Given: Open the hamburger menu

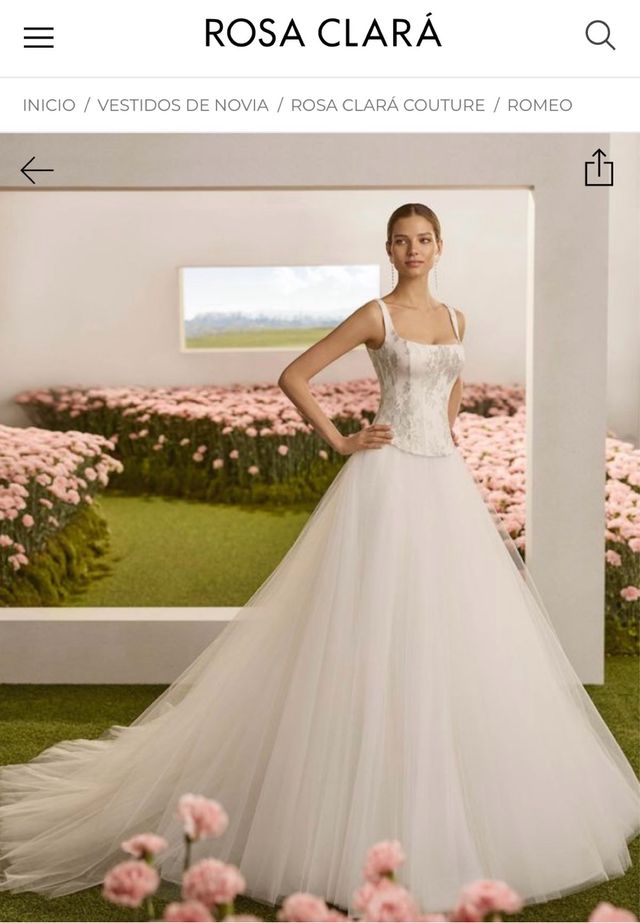Looking at the screenshot, I should click(x=39, y=37).
